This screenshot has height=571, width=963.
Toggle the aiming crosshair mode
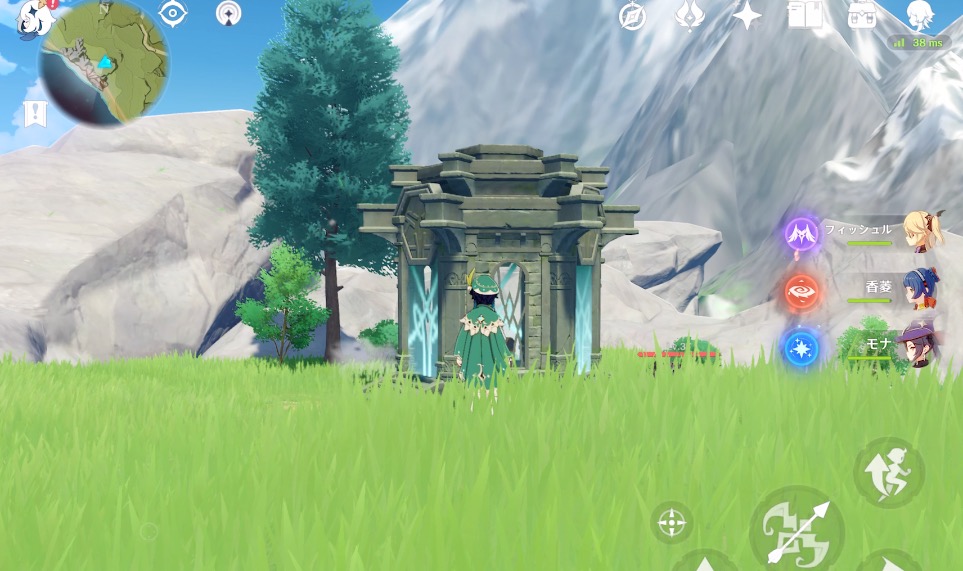click(x=672, y=522)
